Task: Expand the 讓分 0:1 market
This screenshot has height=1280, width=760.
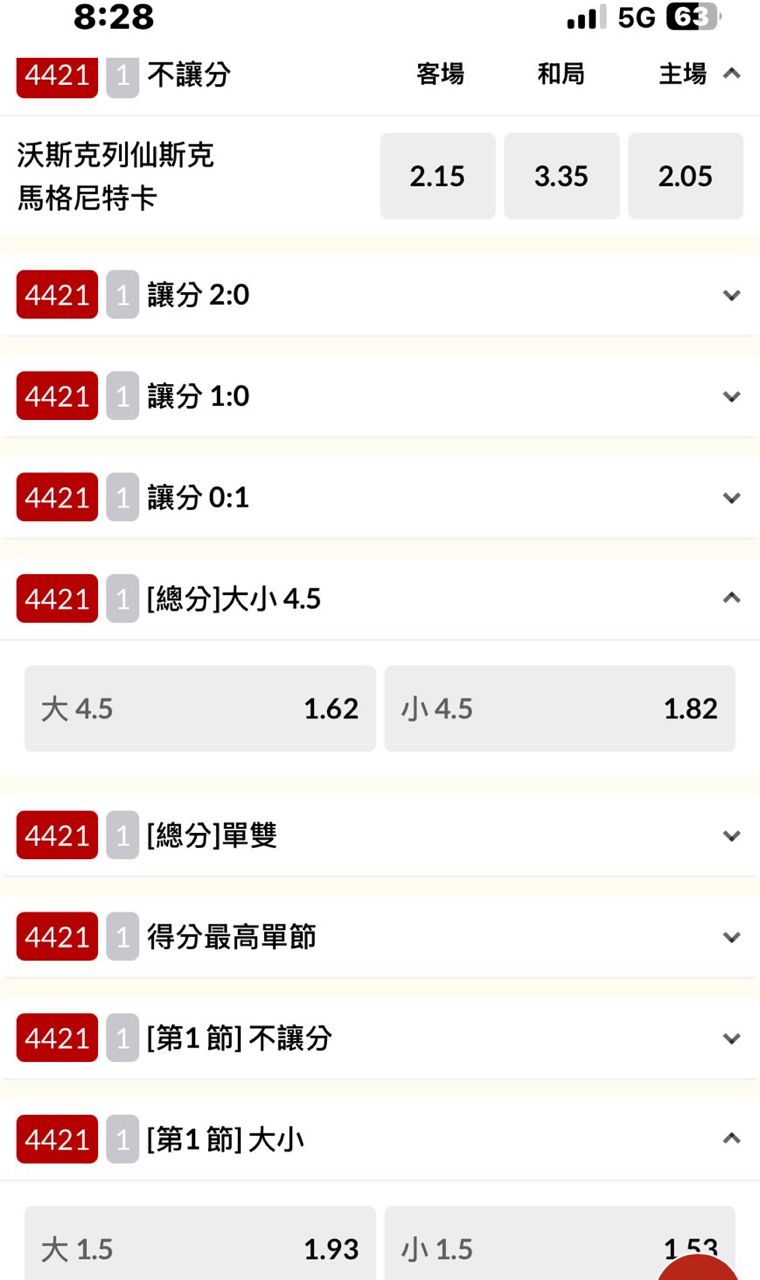Action: (x=731, y=498)
